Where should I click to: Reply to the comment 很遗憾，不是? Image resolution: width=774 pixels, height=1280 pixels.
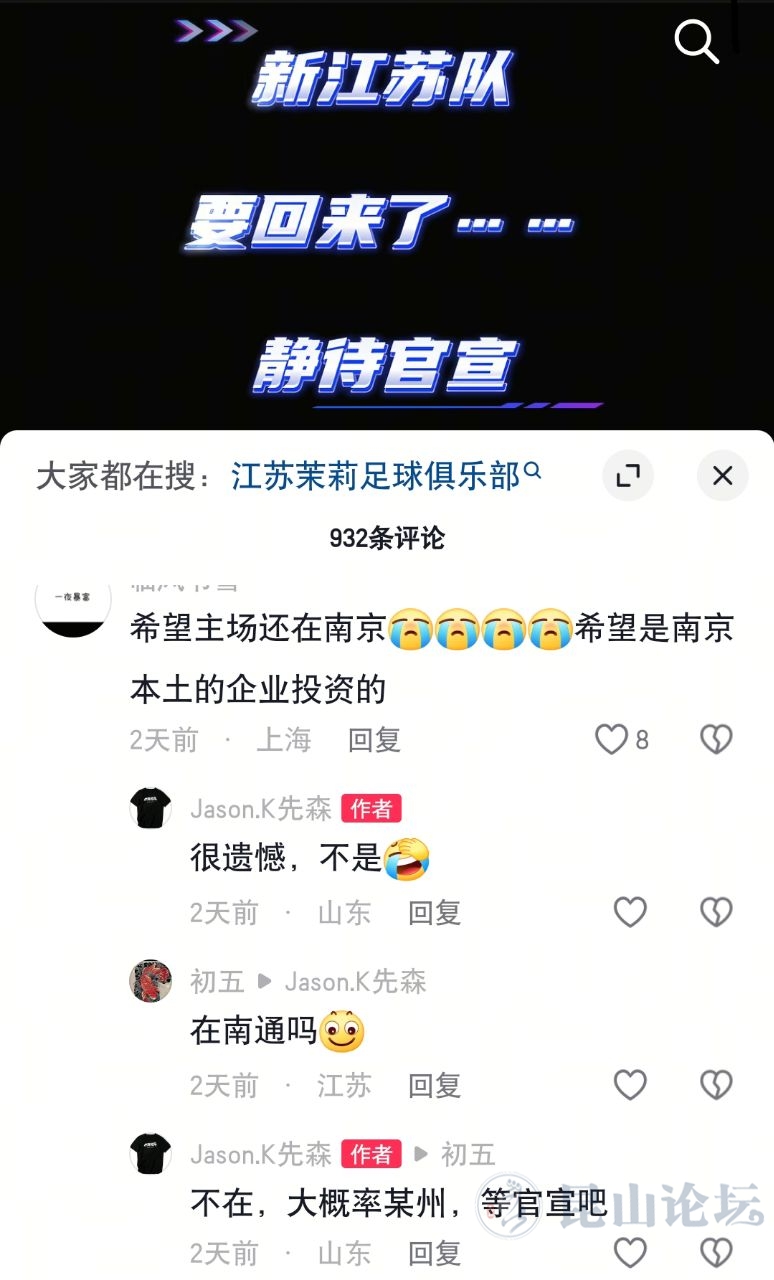[x=434, y=912]
